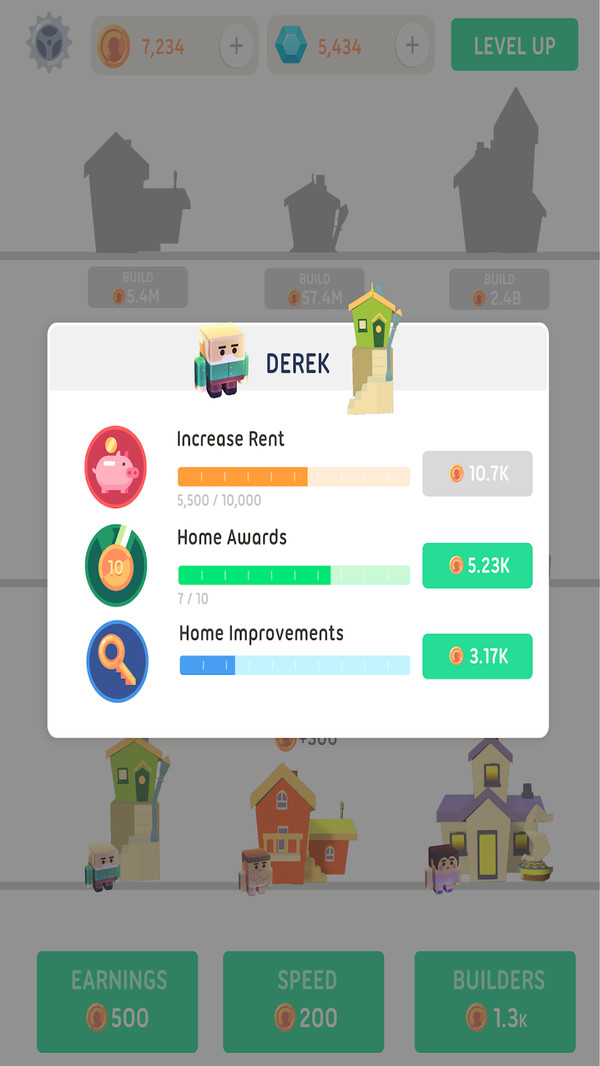The image size is (600, 1066).
Task: Build the house costing 2.4B
Action: tap(498, 289)
